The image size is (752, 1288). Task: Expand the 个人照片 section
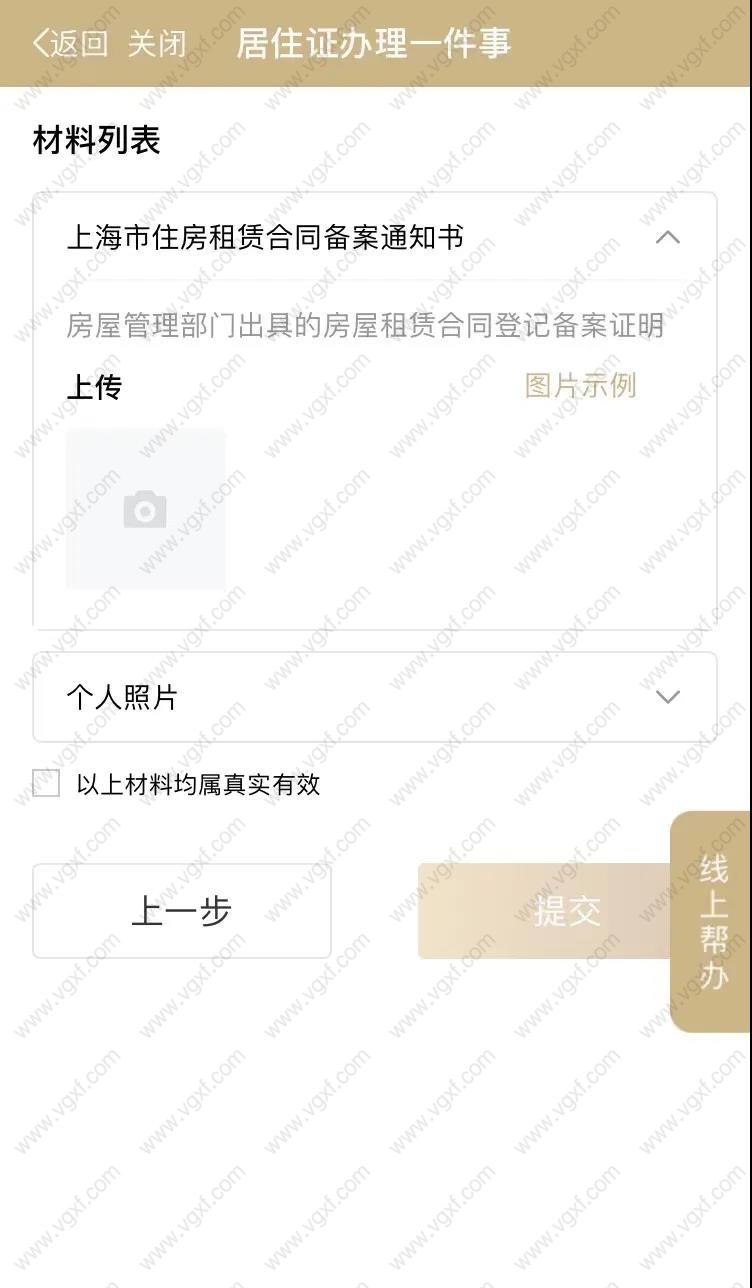[667, 697]
